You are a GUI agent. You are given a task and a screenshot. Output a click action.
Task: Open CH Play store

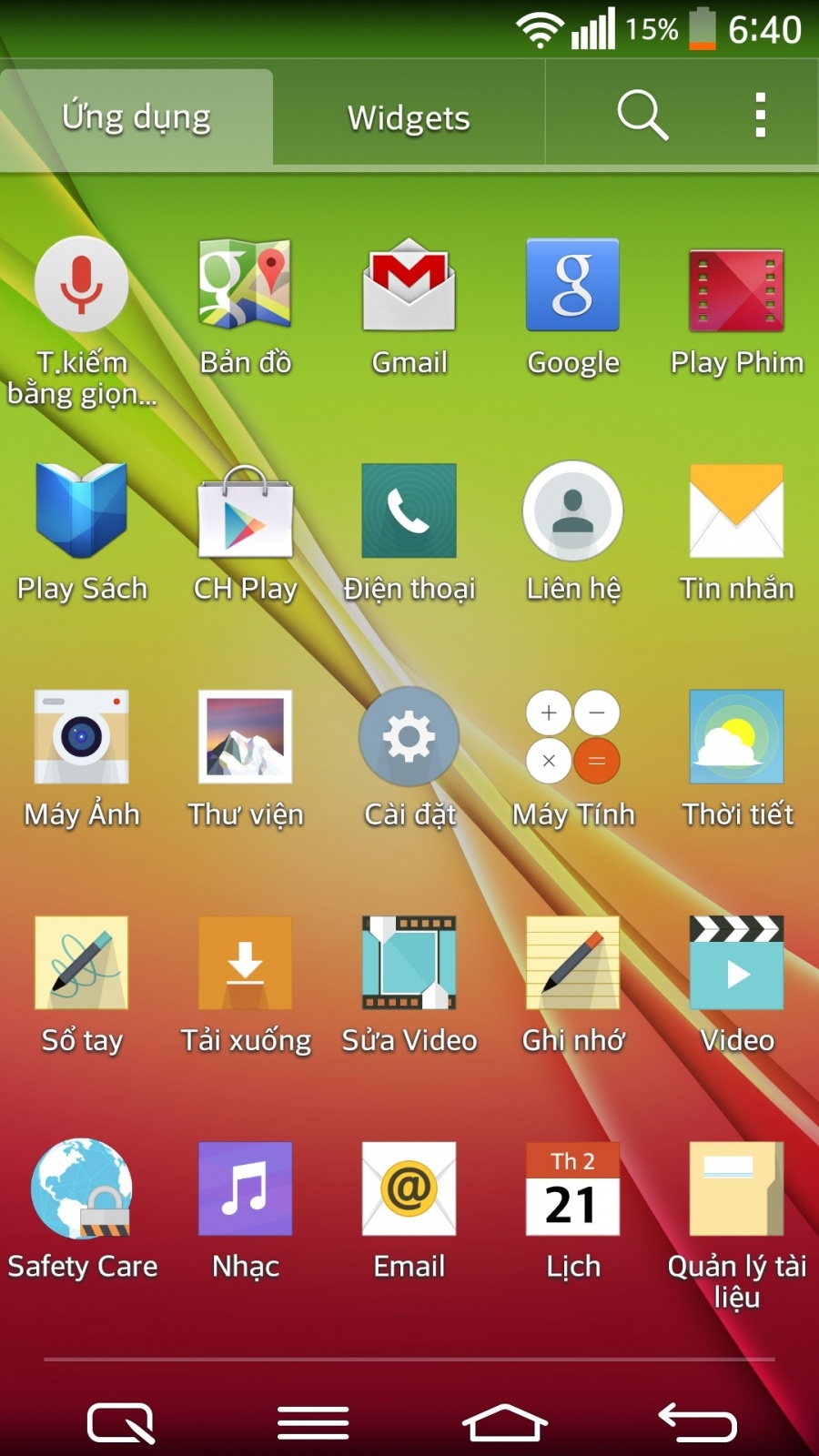245,511
